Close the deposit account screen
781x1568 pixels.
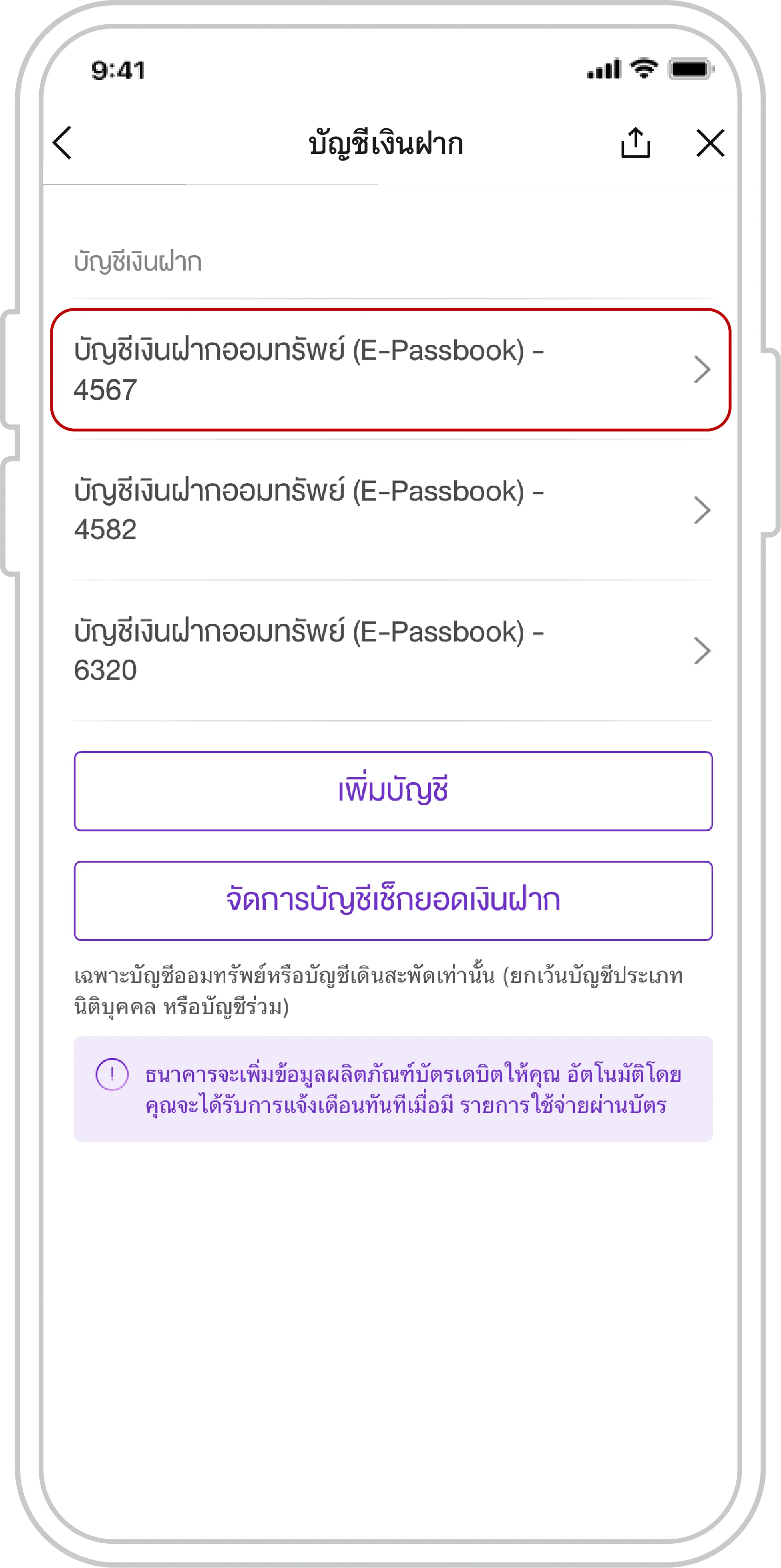[x=710, y=143]
